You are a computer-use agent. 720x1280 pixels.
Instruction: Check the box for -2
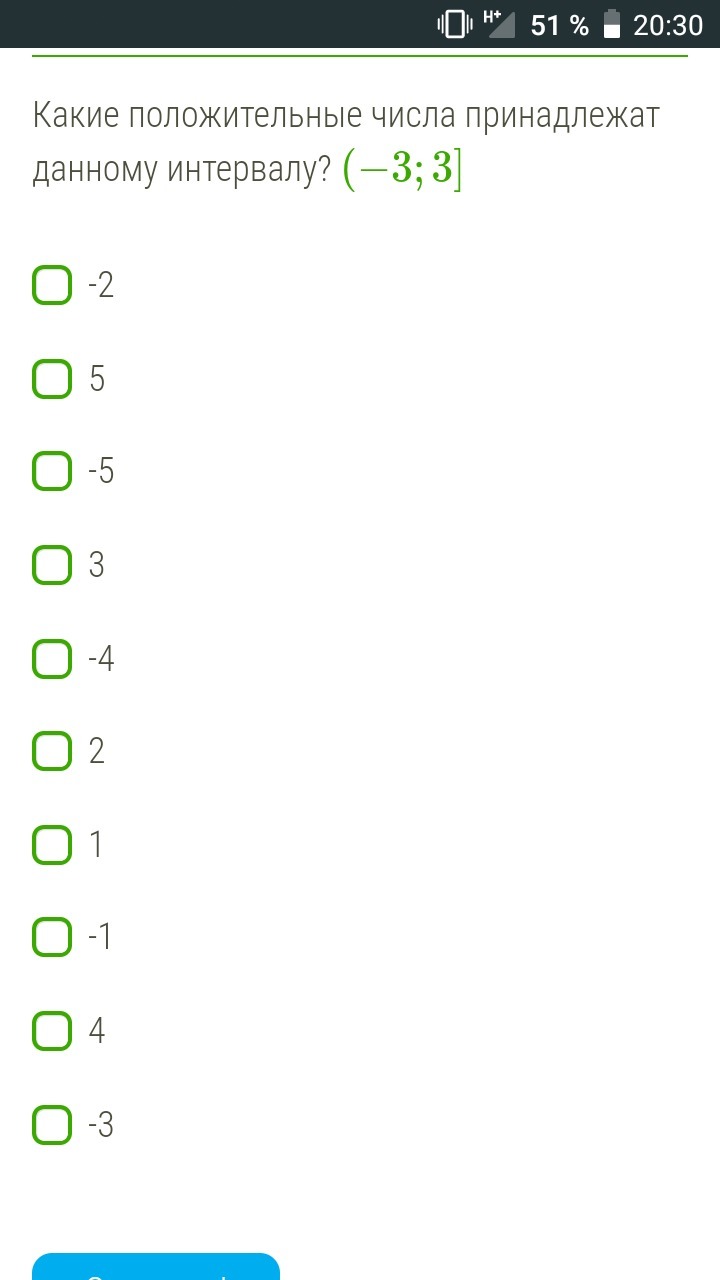[52, 285]
